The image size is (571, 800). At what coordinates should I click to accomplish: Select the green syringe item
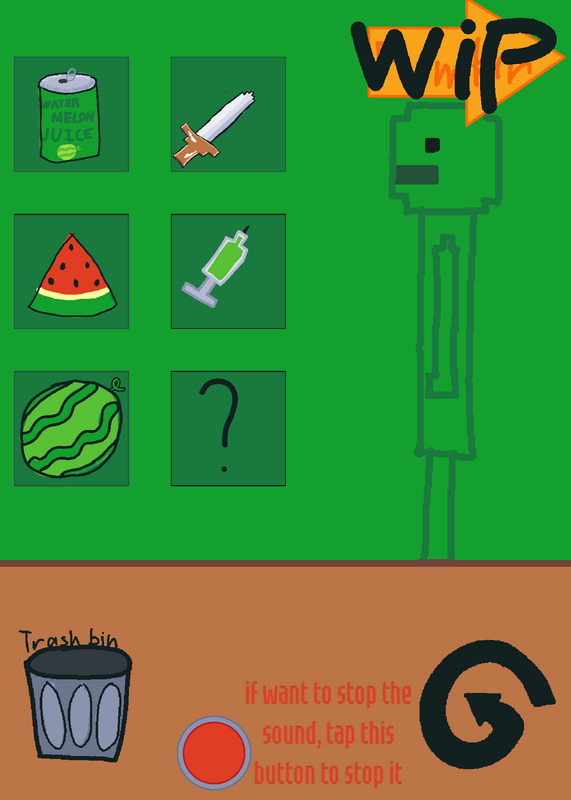click(228, 271)
